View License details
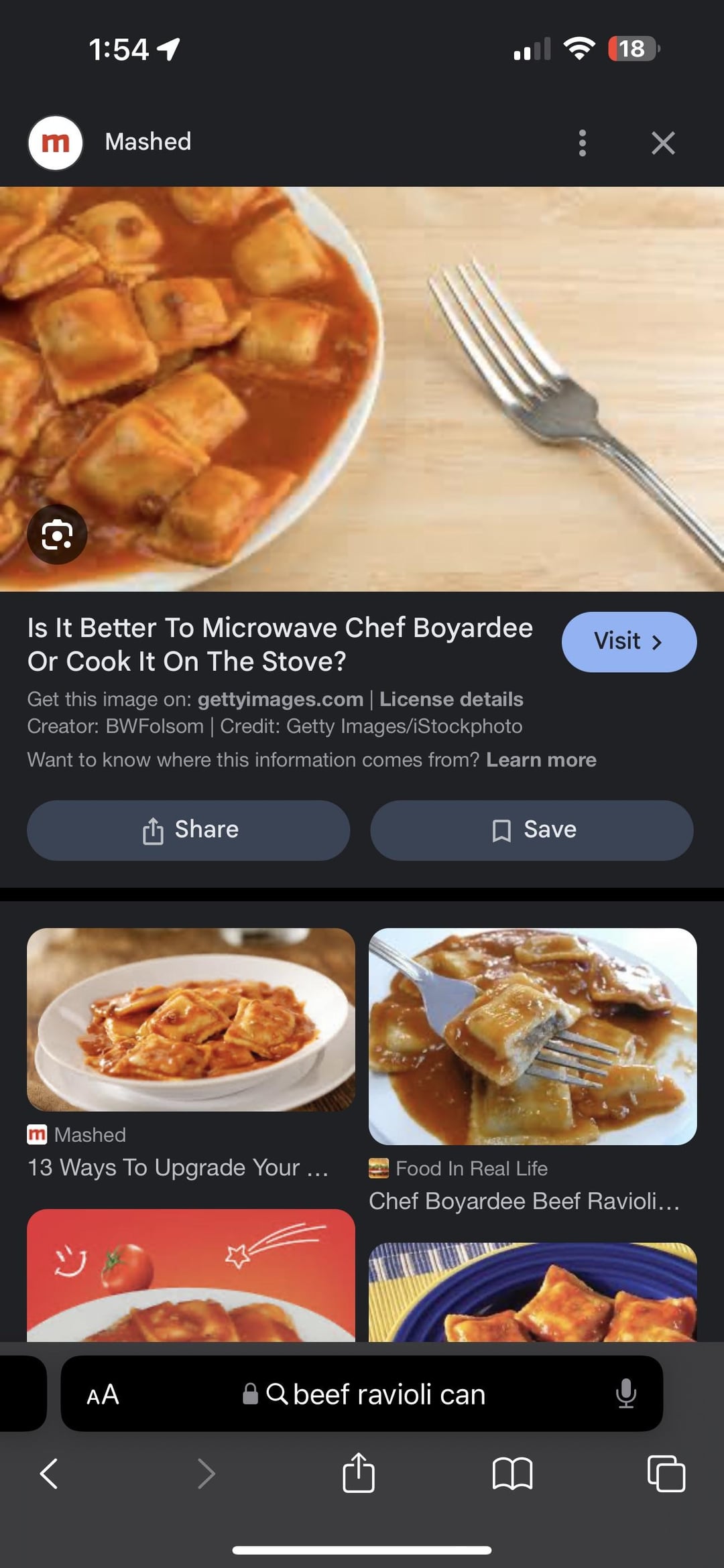This screenshot has width=724, height=1568. pyautogui.click(x=451, y=699)
